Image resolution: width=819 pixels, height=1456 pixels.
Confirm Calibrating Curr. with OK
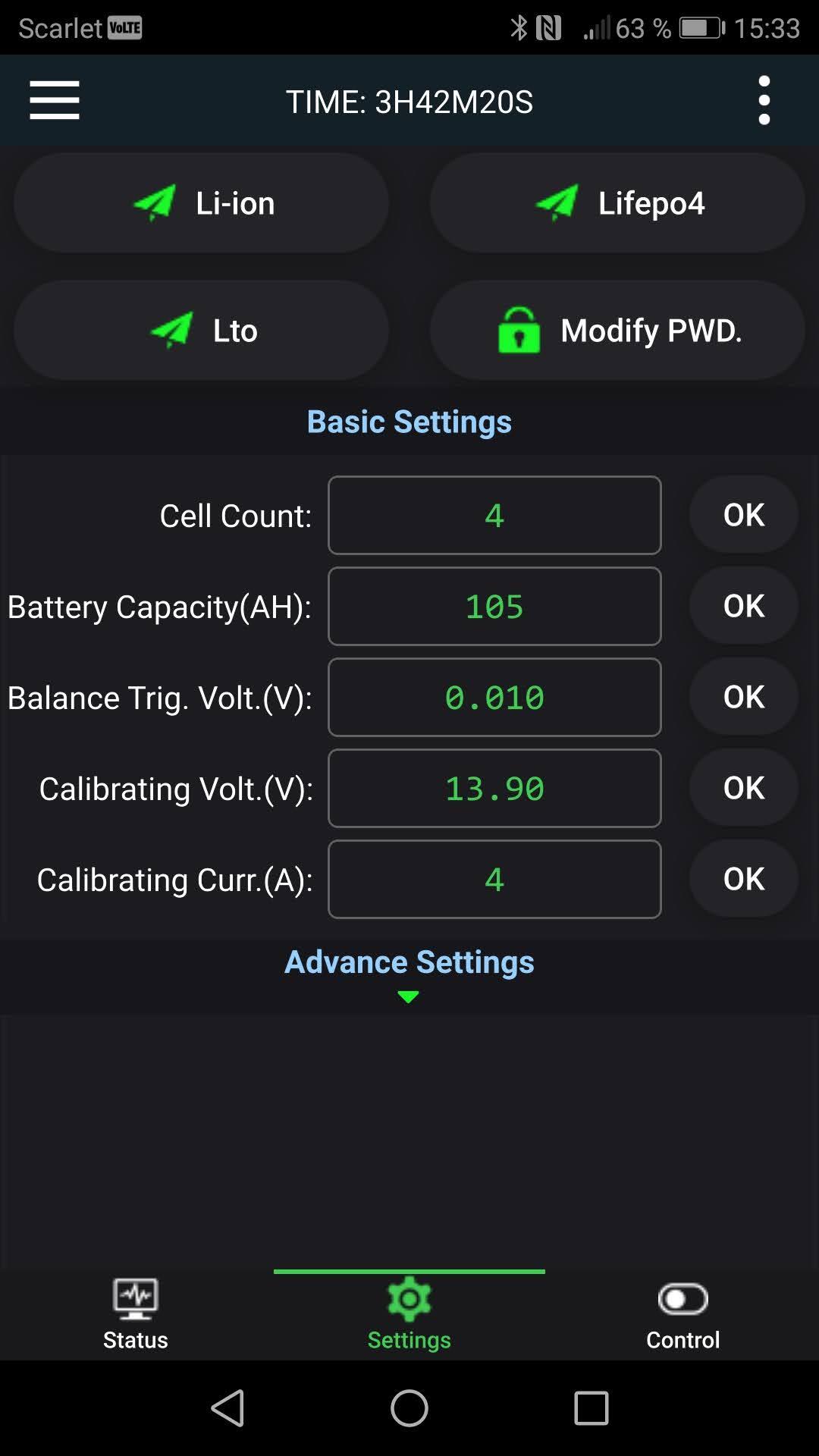[x=743, y=879]
